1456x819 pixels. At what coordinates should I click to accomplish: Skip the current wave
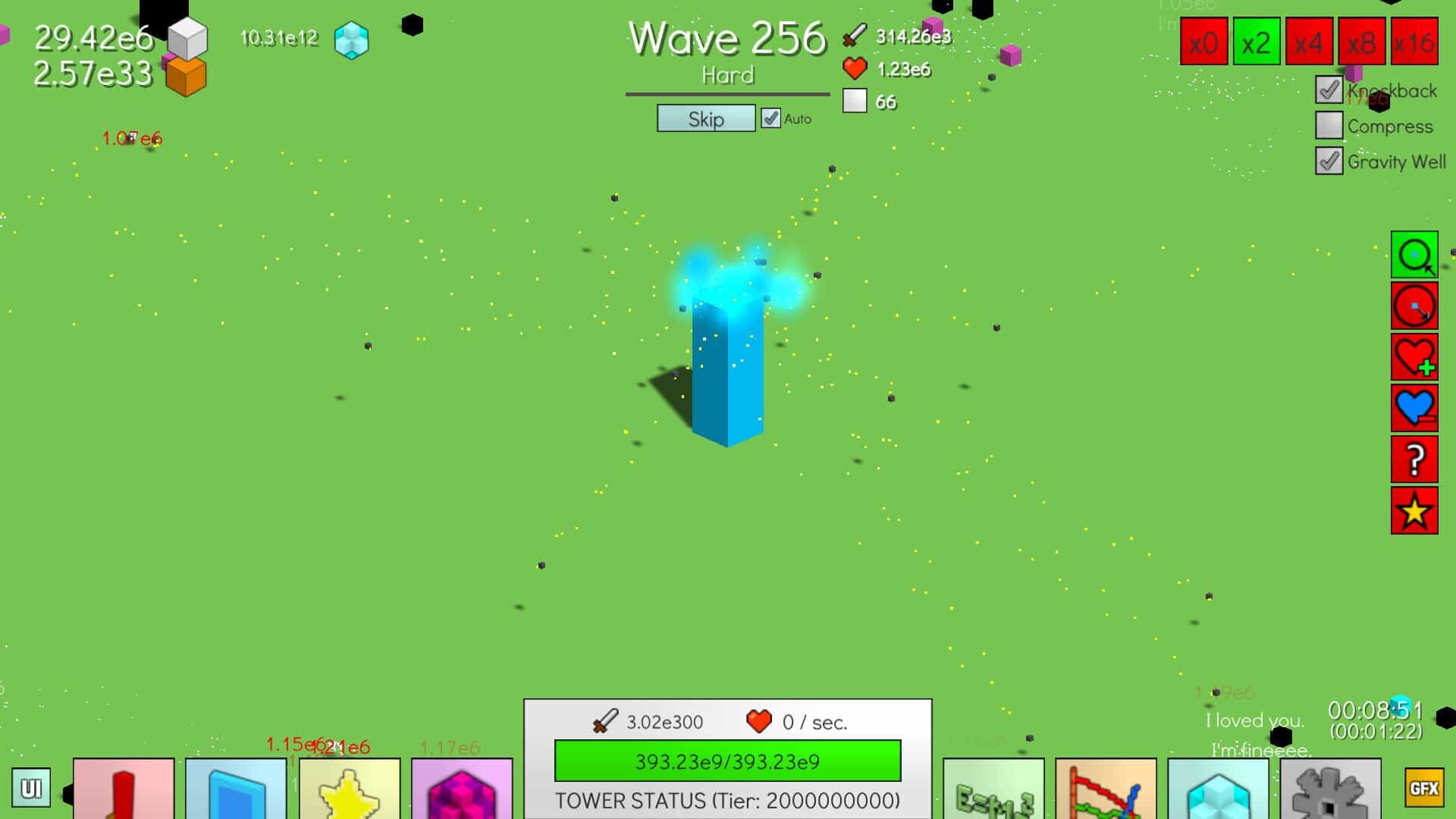coord(706,118)
